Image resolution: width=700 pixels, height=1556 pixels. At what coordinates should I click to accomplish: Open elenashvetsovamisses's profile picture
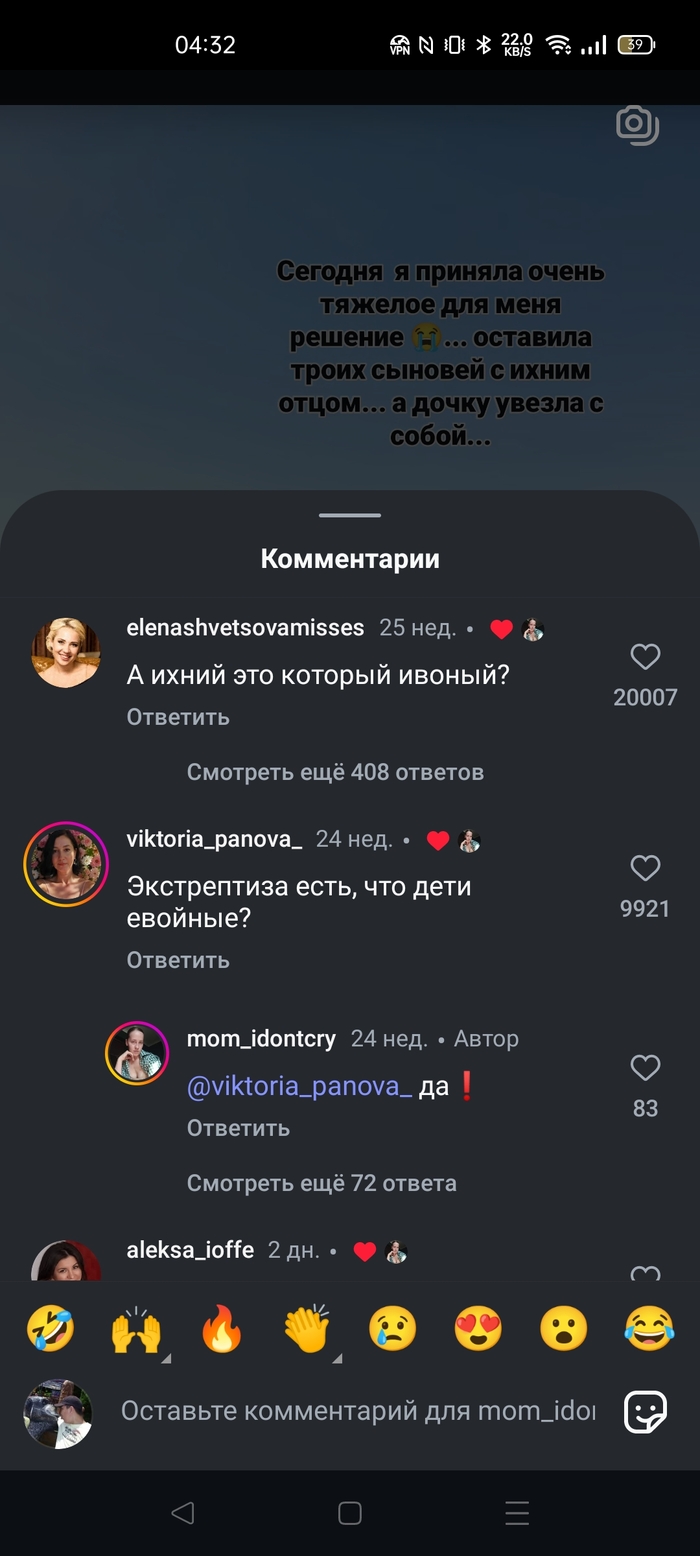pos(66,653)
